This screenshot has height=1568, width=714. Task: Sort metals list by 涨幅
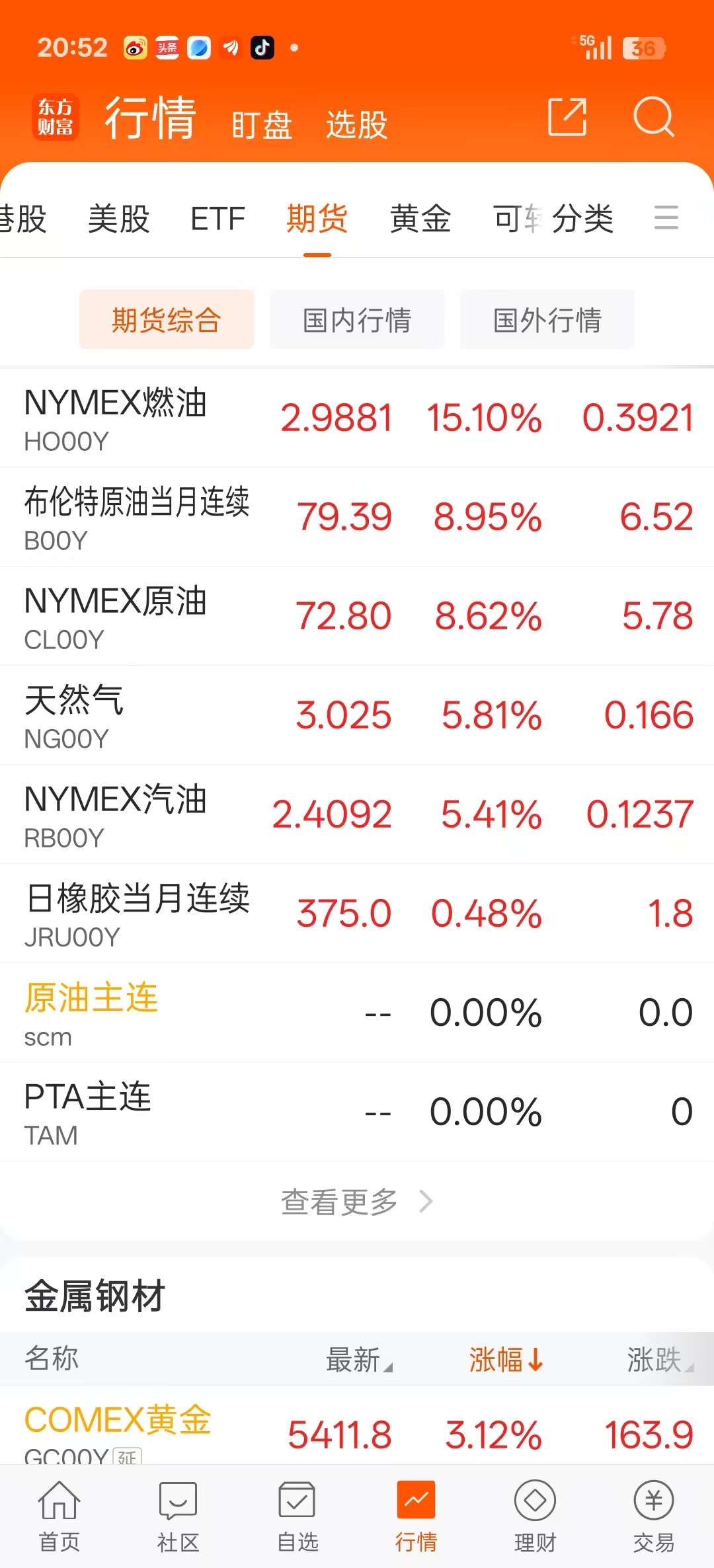click(x=506, y=1360)
